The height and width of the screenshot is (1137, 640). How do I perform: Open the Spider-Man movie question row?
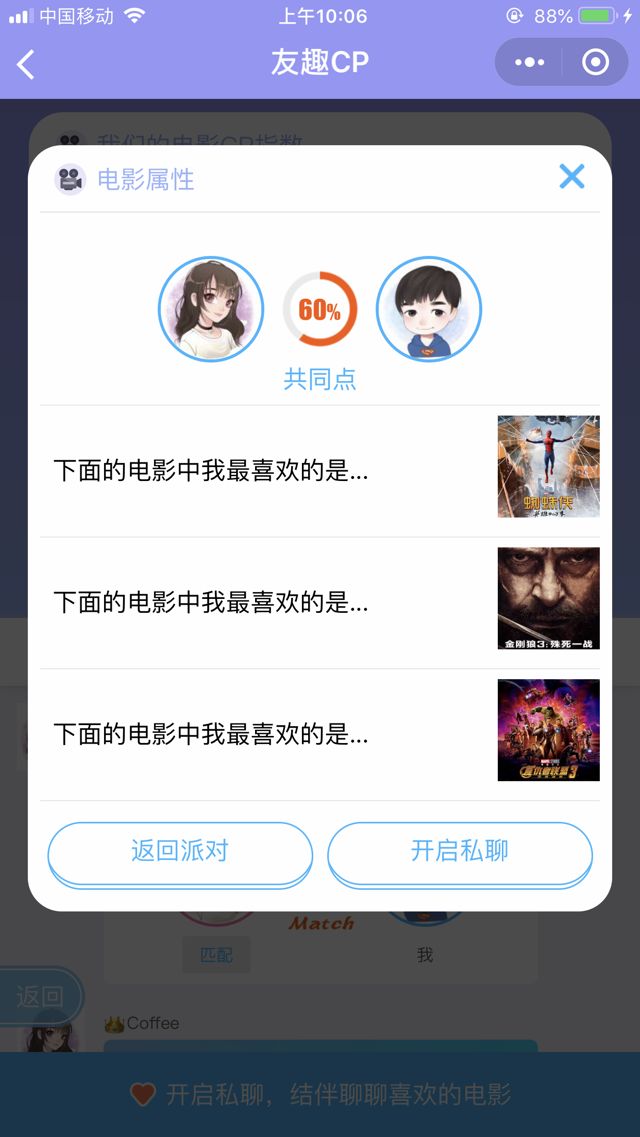click(320, 470)
